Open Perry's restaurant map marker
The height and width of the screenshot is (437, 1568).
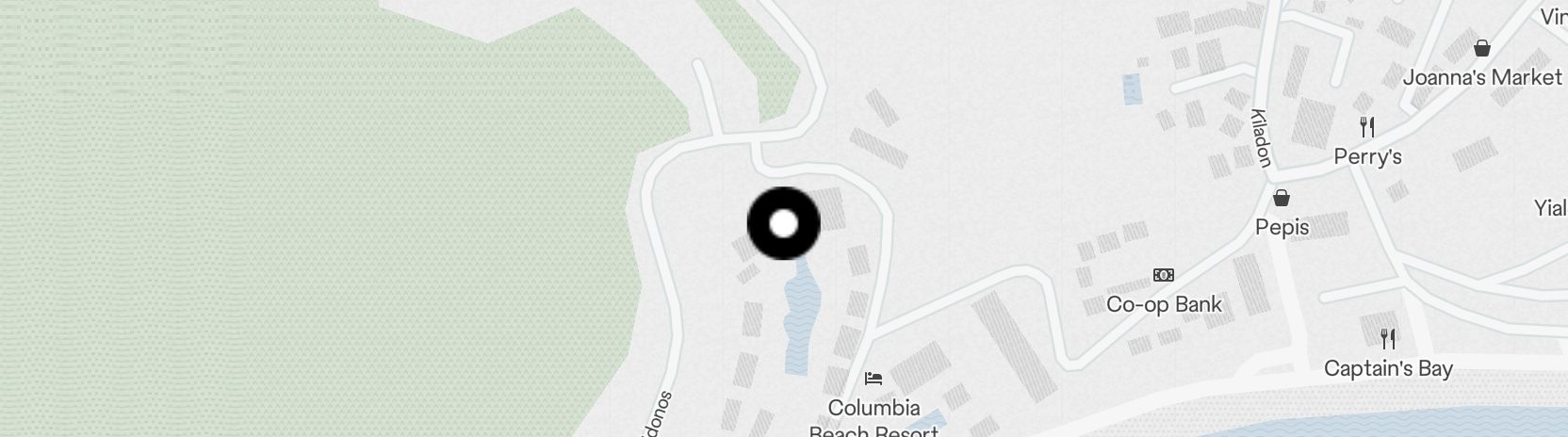(1367, 127)
